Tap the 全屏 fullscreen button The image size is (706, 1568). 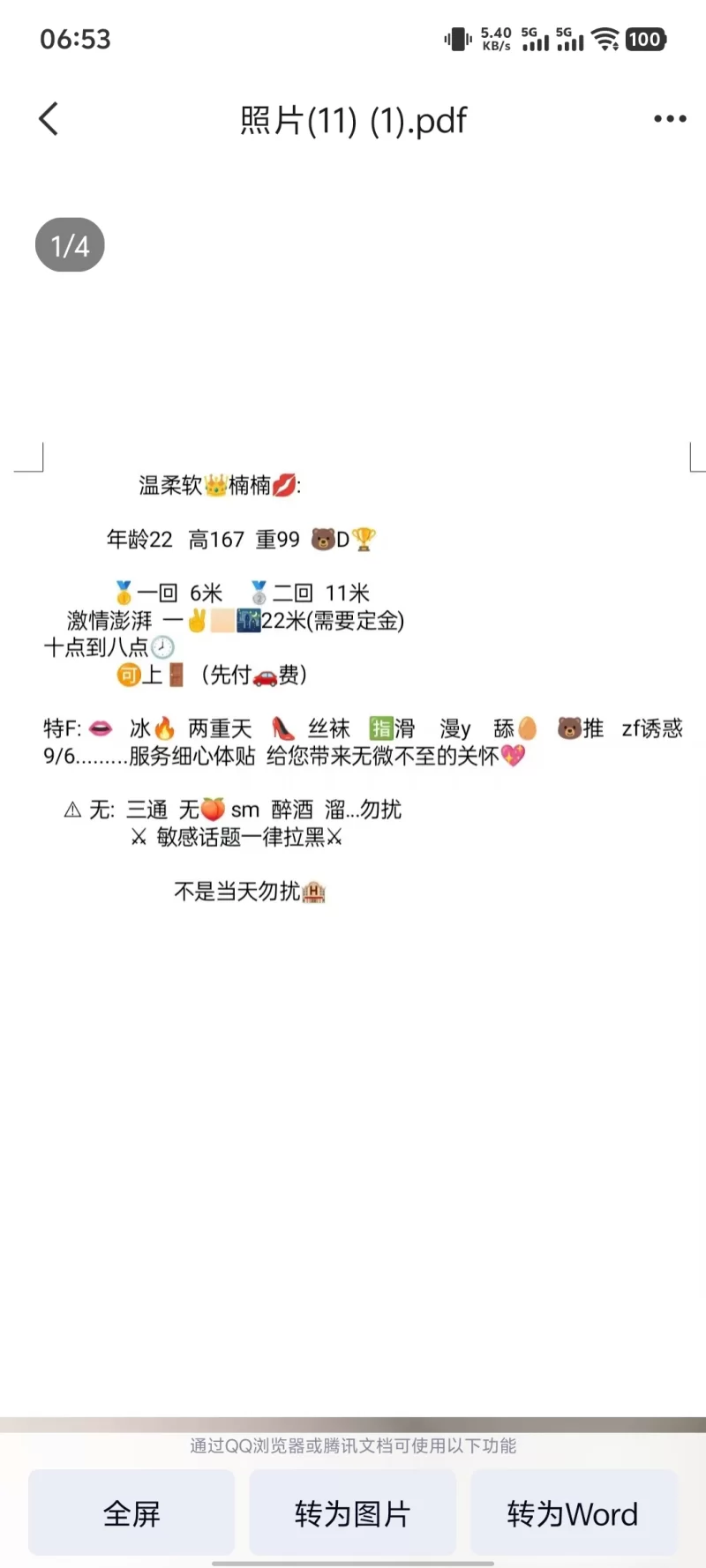point(131,1513)
